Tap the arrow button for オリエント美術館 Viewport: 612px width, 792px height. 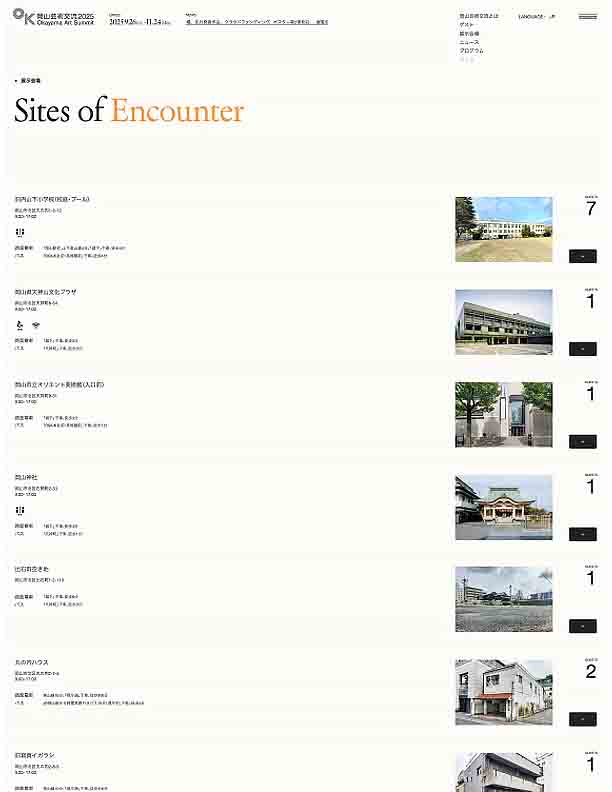(582, 441)
